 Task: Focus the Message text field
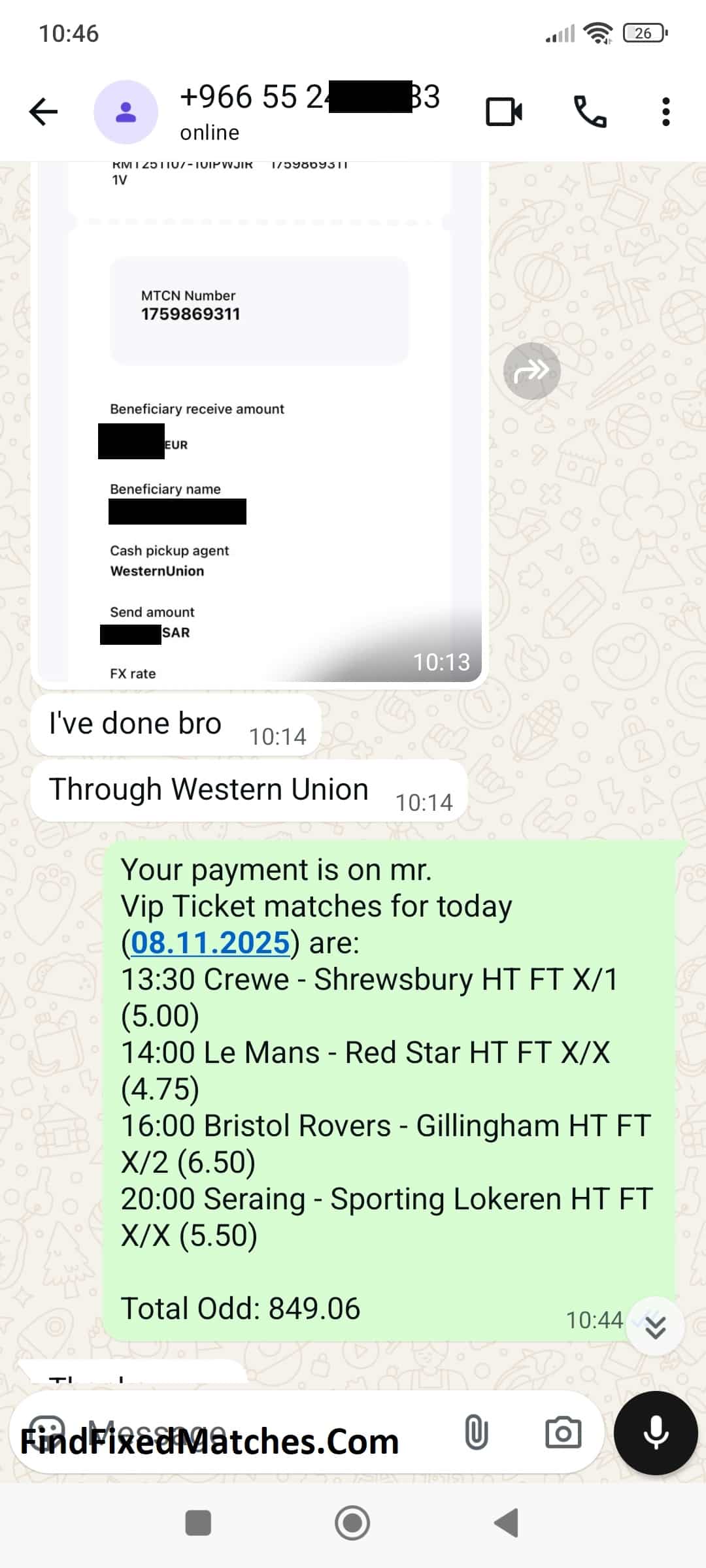pyautogui.click(x=261, y=1432)
